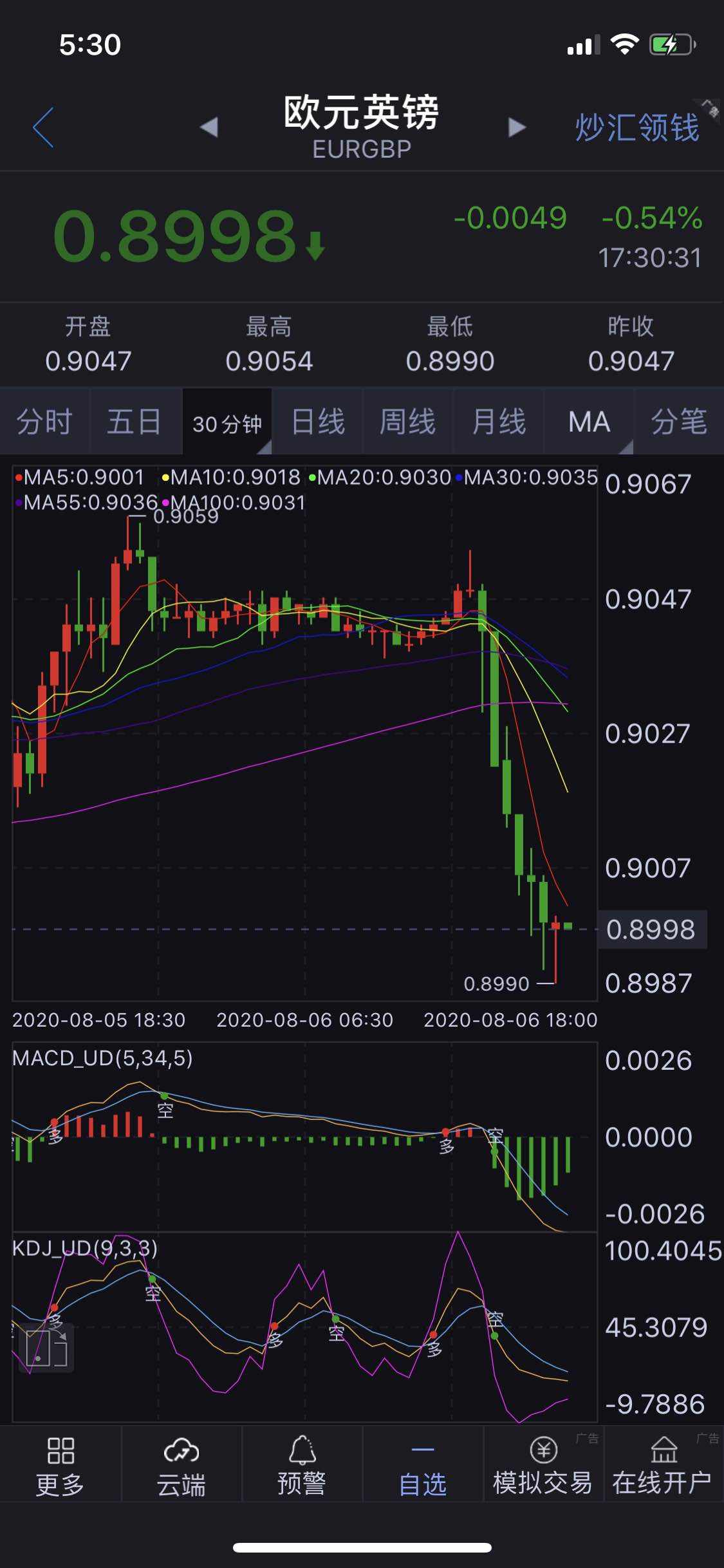Screen dimensions: 724x1568
Task: Go back using the top-left arrow
Action: pyautogui.click(x=44, y=127)
